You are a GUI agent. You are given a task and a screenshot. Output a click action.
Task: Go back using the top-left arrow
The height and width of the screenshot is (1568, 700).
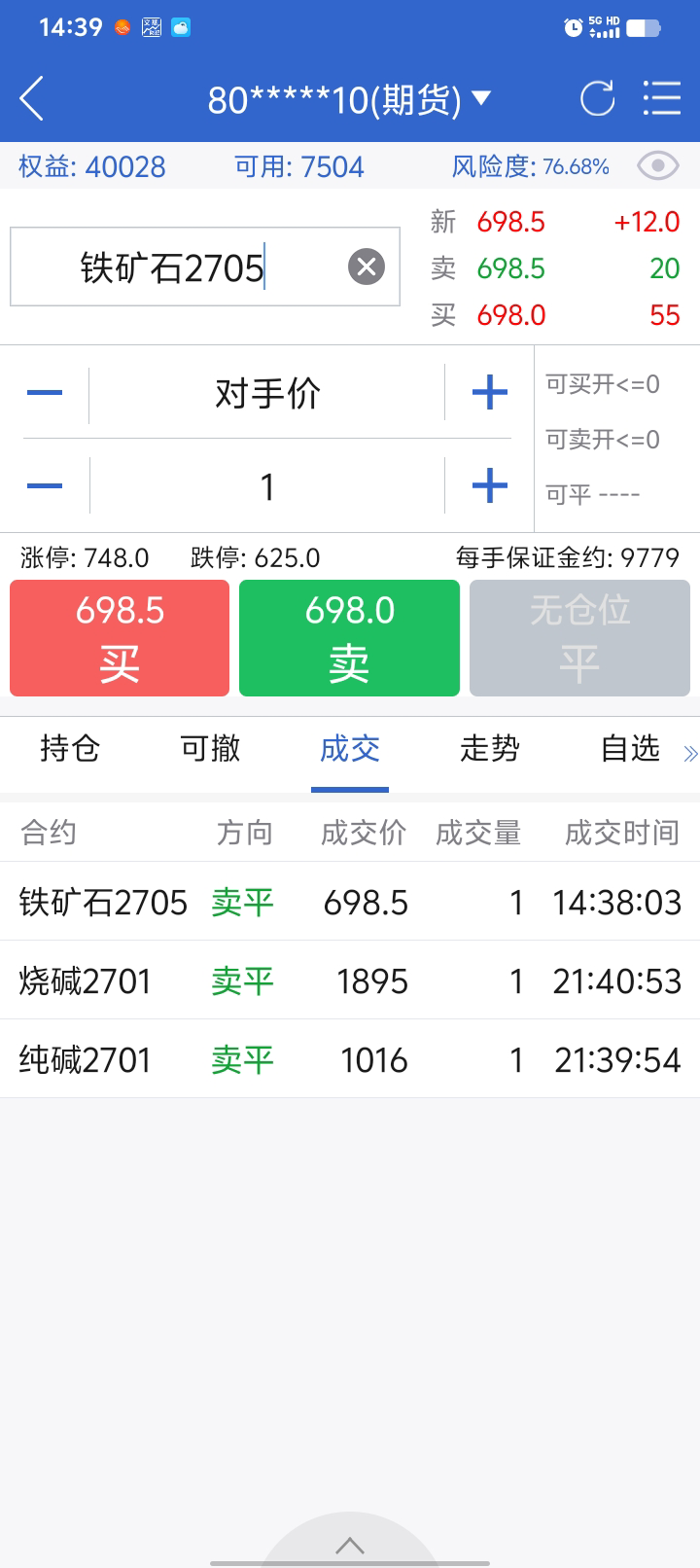pos(32,98)
